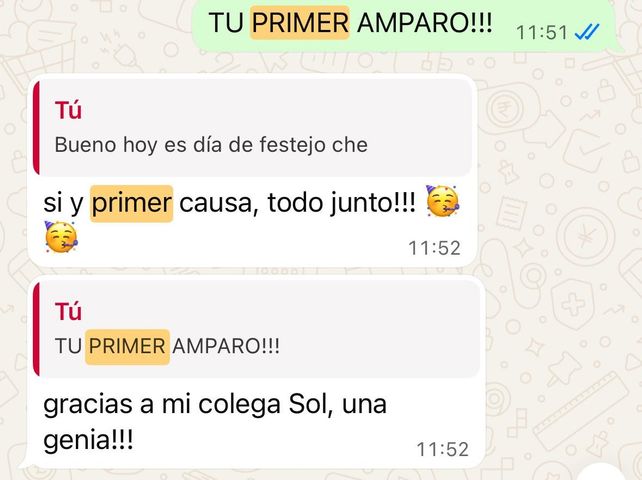Jump to quoted message 'Bueno hoy es día de festejo che'
Image resolution: width=642 pixels, height=480 pixels.
tap(252, 128)
